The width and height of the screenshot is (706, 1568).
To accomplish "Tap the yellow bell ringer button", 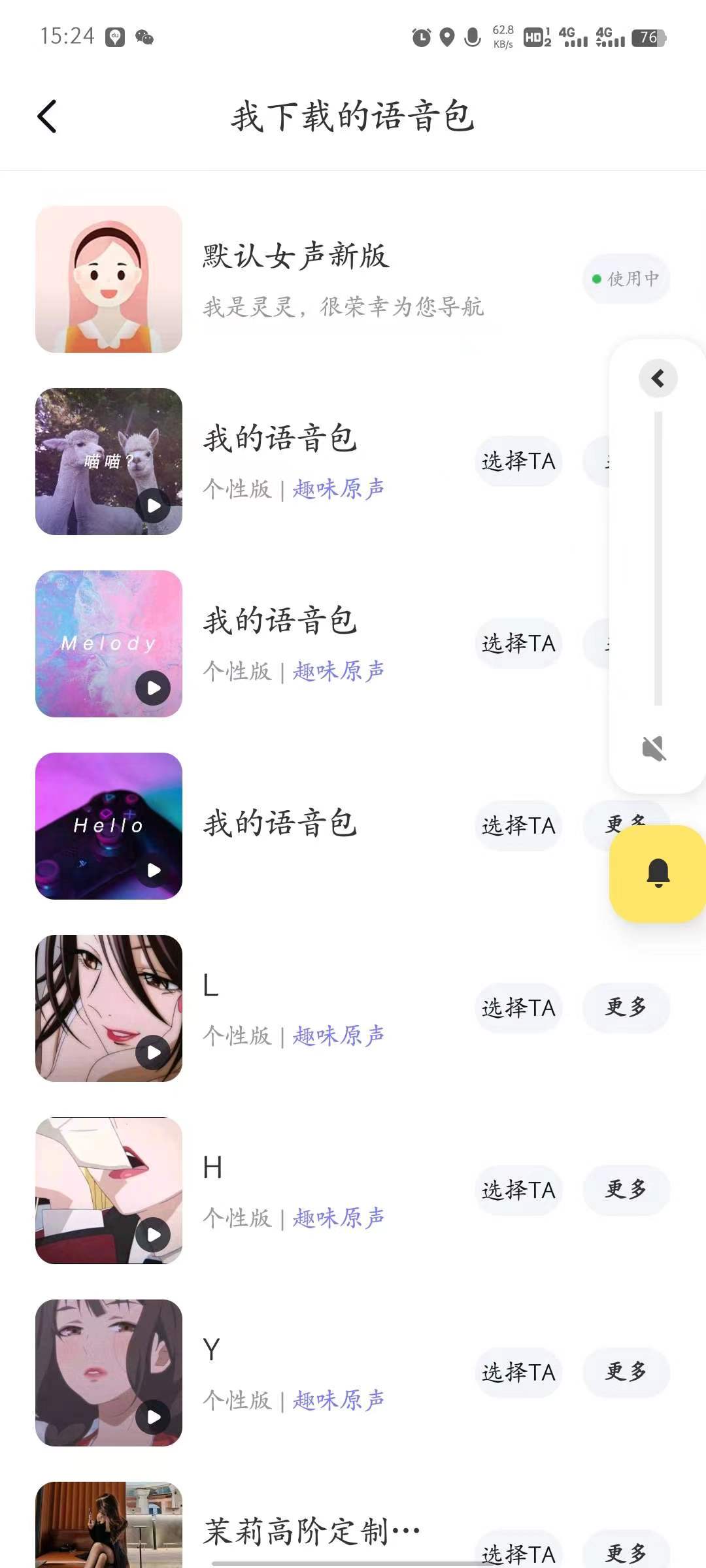I will (658, 874).
